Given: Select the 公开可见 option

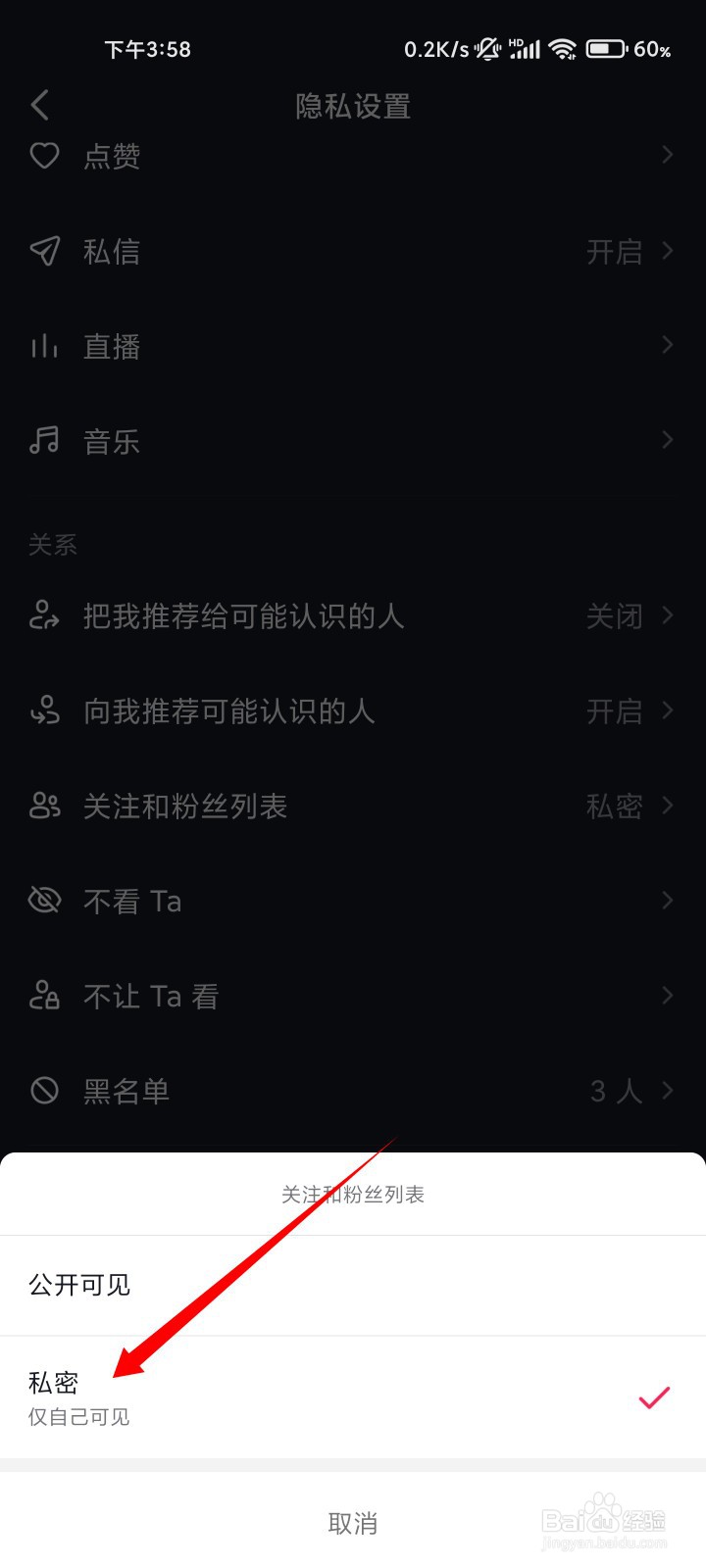Looking at the screenshot, I should [353, 1285].
